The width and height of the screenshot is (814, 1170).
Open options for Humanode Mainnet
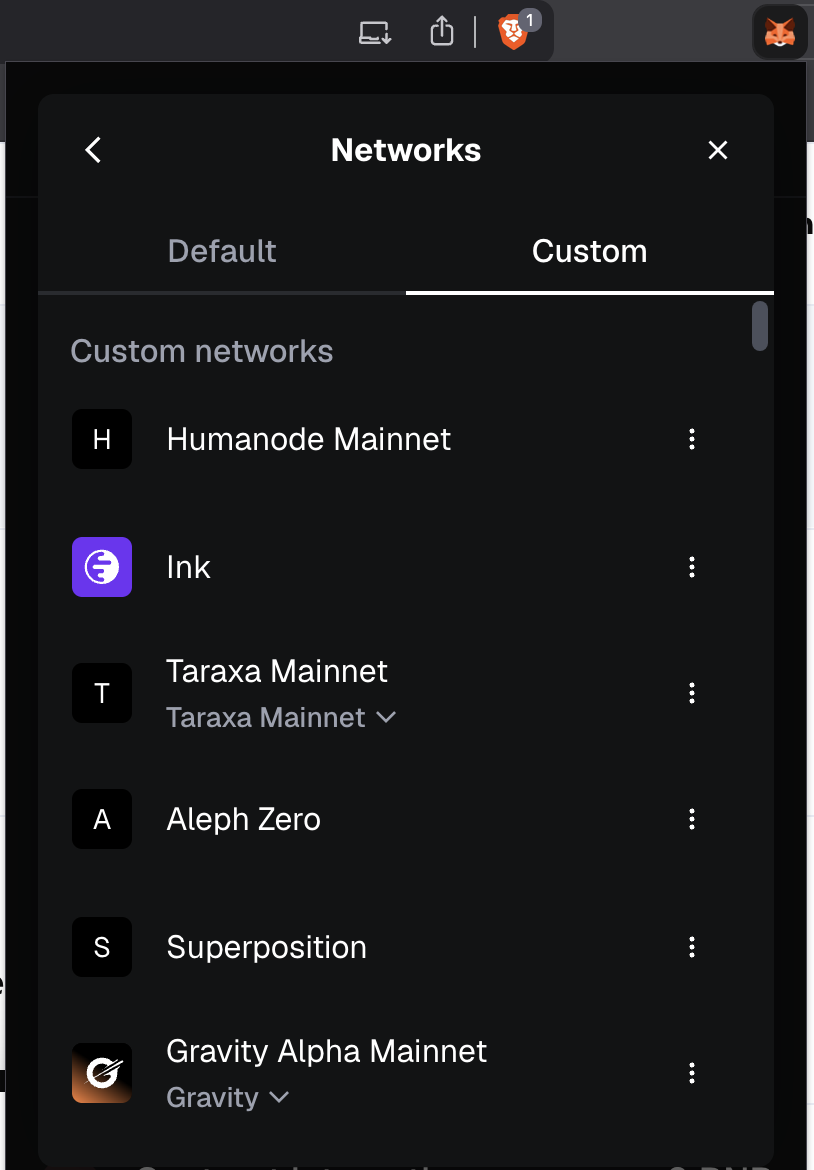point(691,439)
